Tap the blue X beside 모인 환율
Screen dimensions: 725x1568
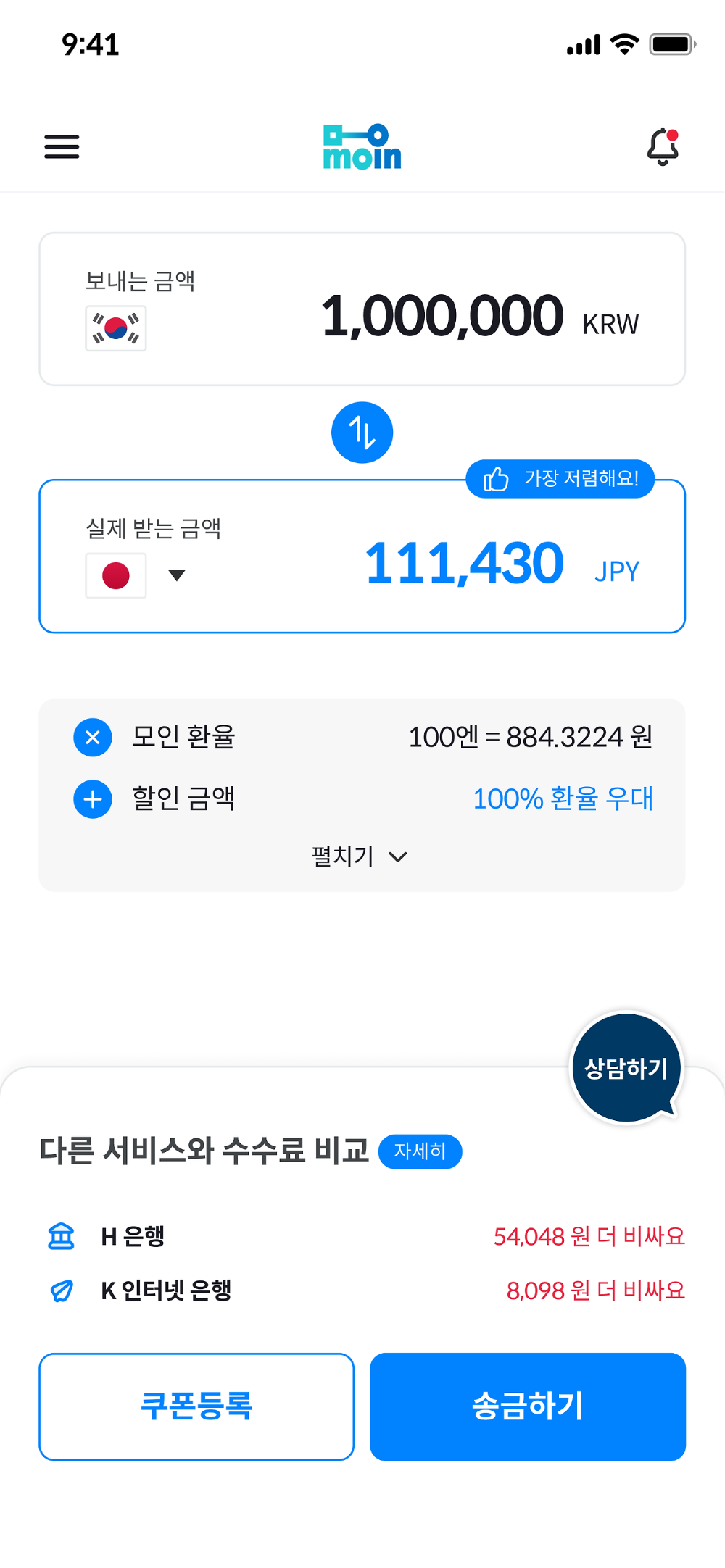click(92, 737)
